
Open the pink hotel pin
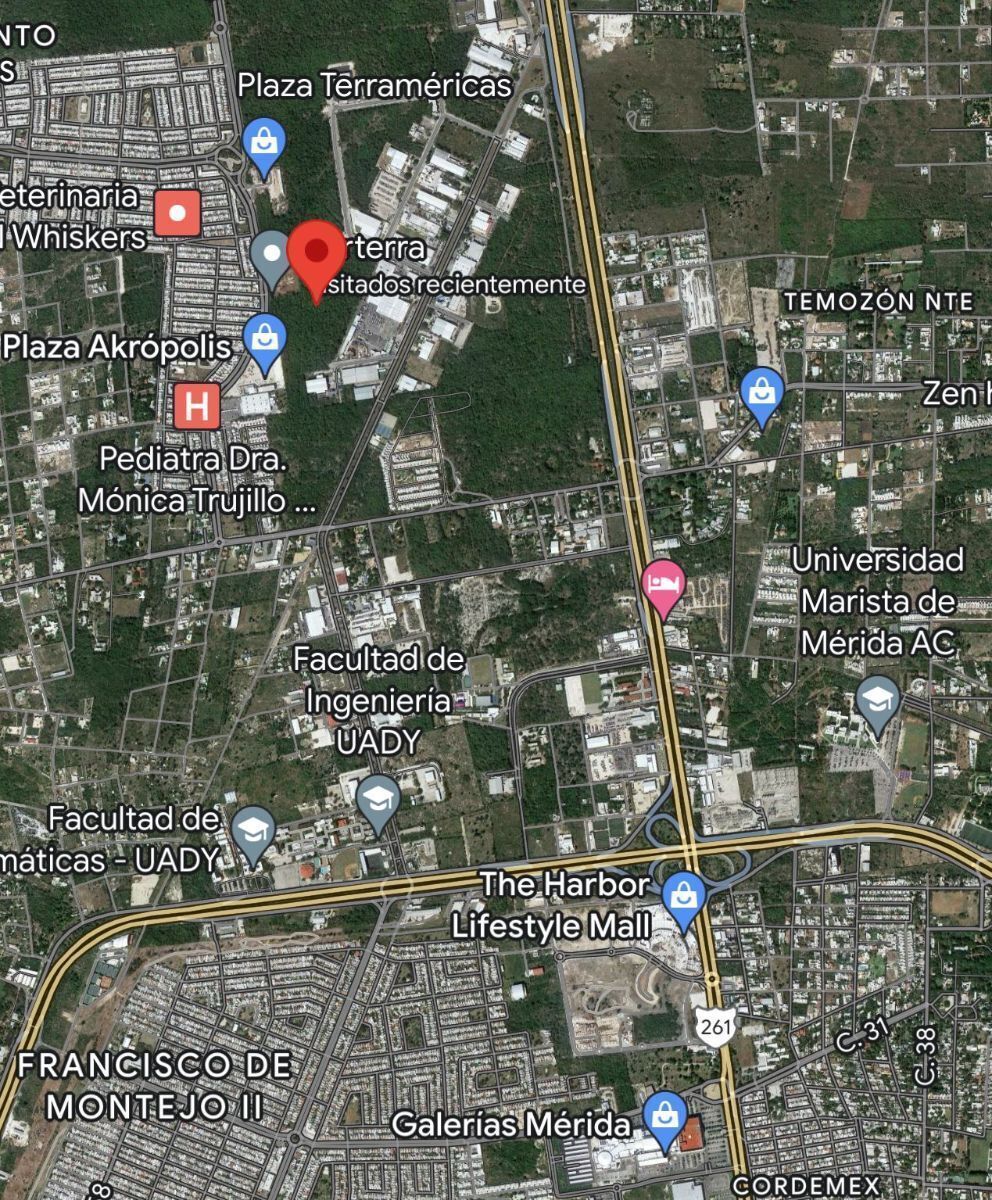tap(663, 585)
